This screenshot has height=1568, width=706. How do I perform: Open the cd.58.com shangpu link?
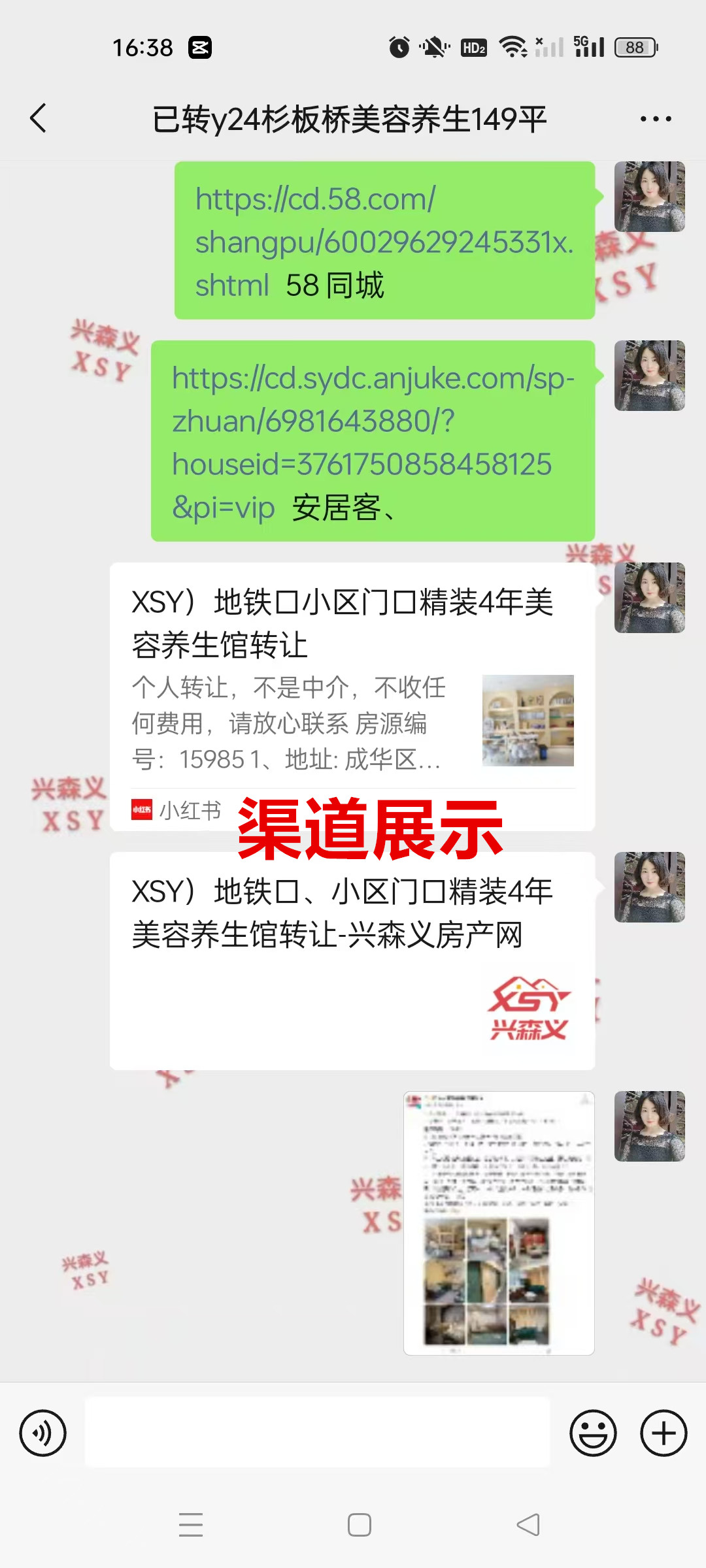click(384, 242)
